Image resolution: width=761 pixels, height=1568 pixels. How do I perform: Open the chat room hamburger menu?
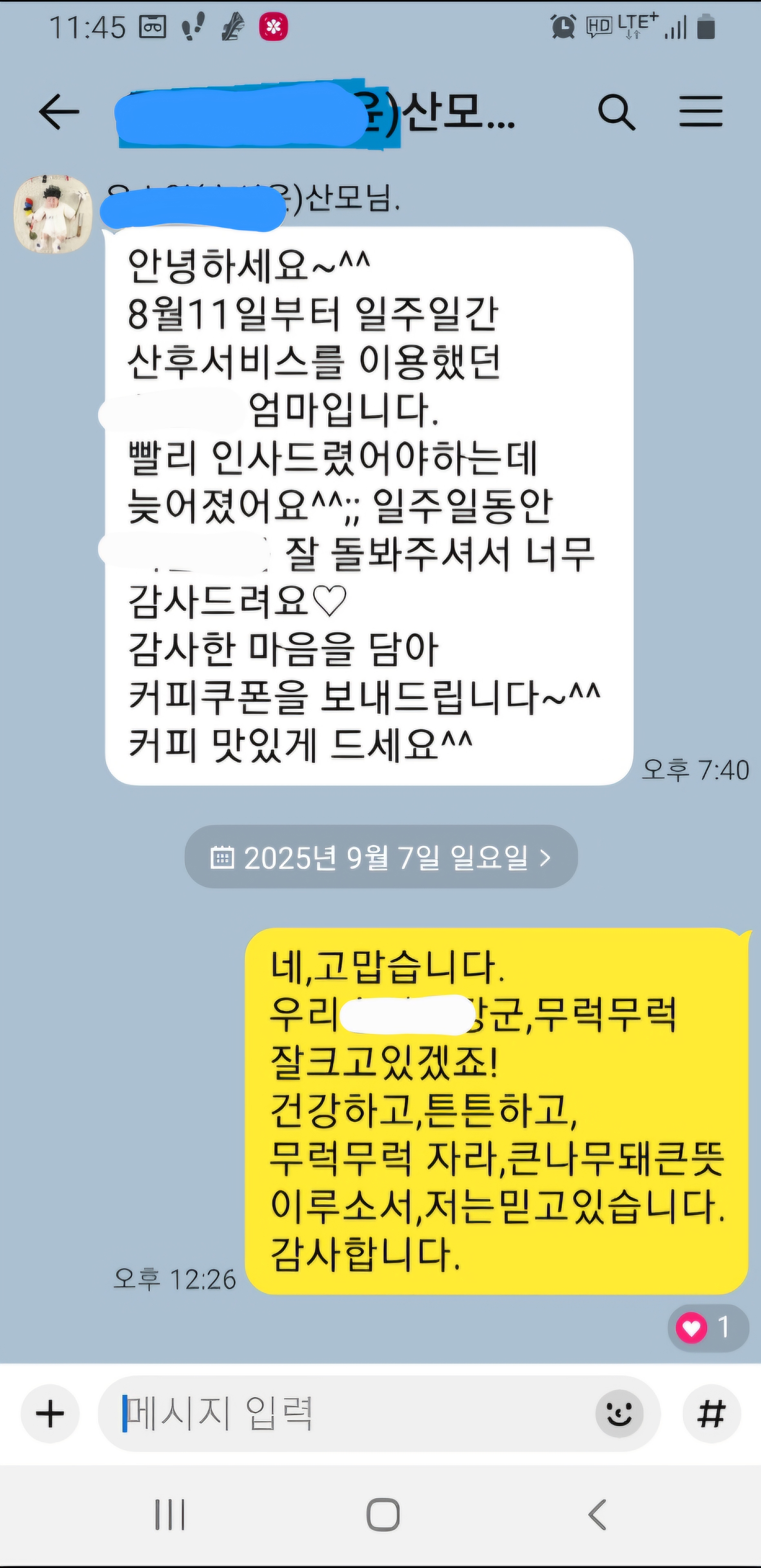tap(701, 112)
